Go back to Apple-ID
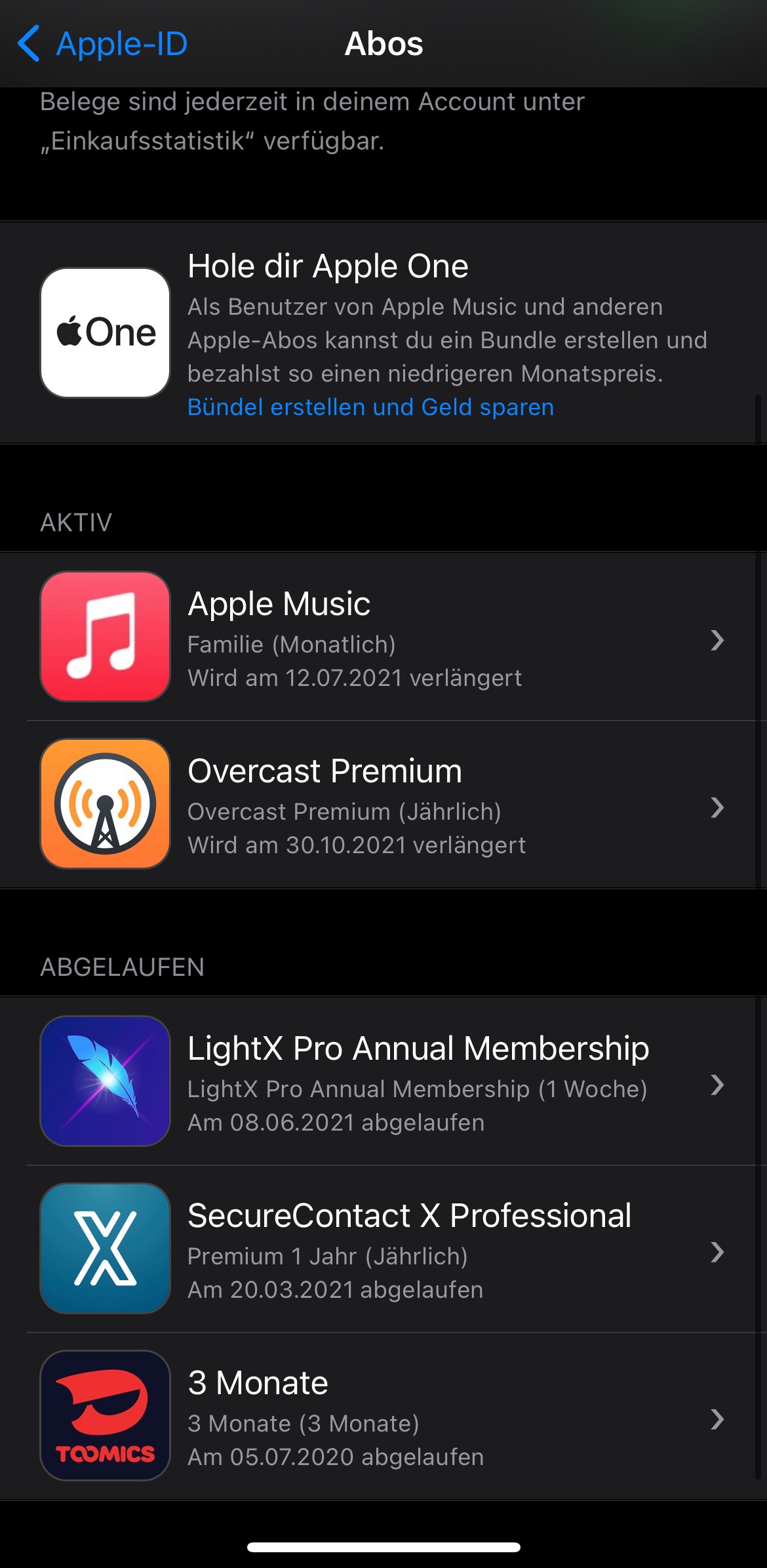Image resolution: width=767 pixels, height=1568 pixels. click(x=103, y=44)
